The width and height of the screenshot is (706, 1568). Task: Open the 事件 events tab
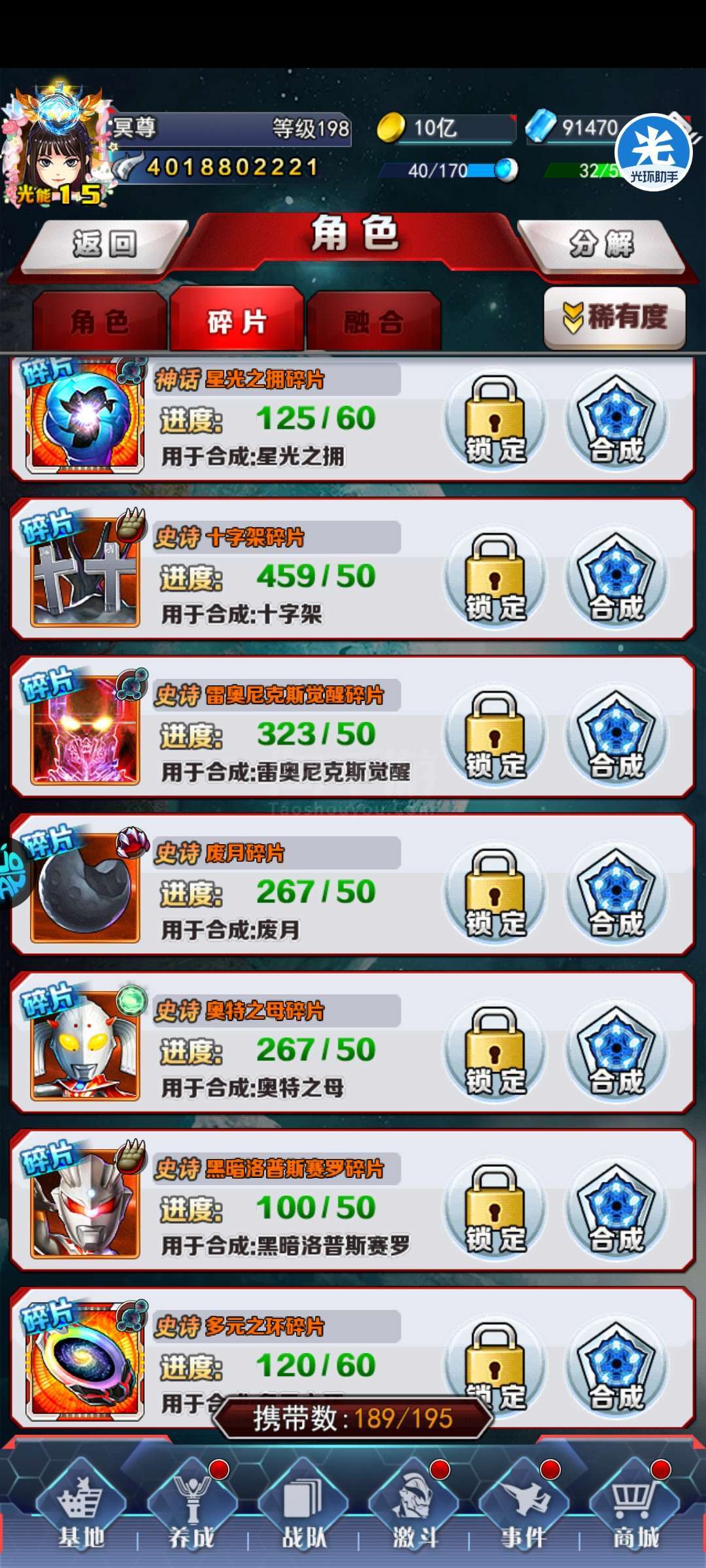(x=524, y=1511)
